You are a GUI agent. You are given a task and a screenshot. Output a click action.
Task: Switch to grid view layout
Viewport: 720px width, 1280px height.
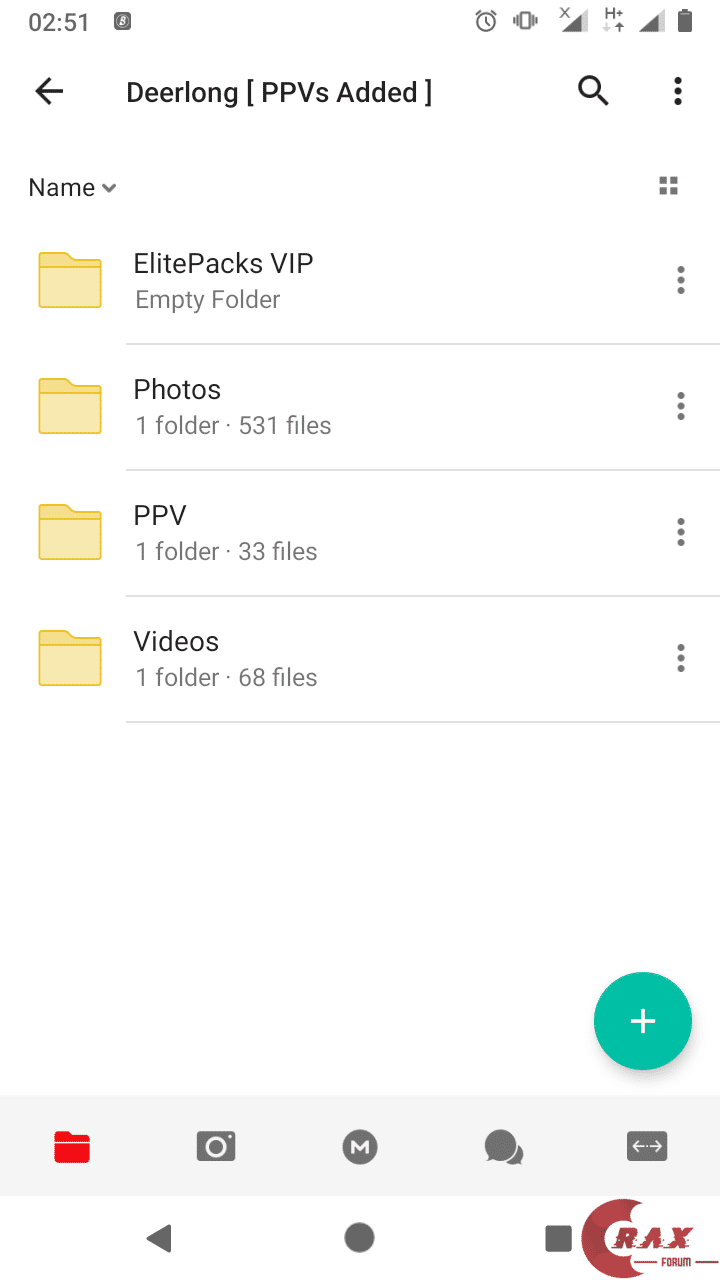(x=669, y=186)
